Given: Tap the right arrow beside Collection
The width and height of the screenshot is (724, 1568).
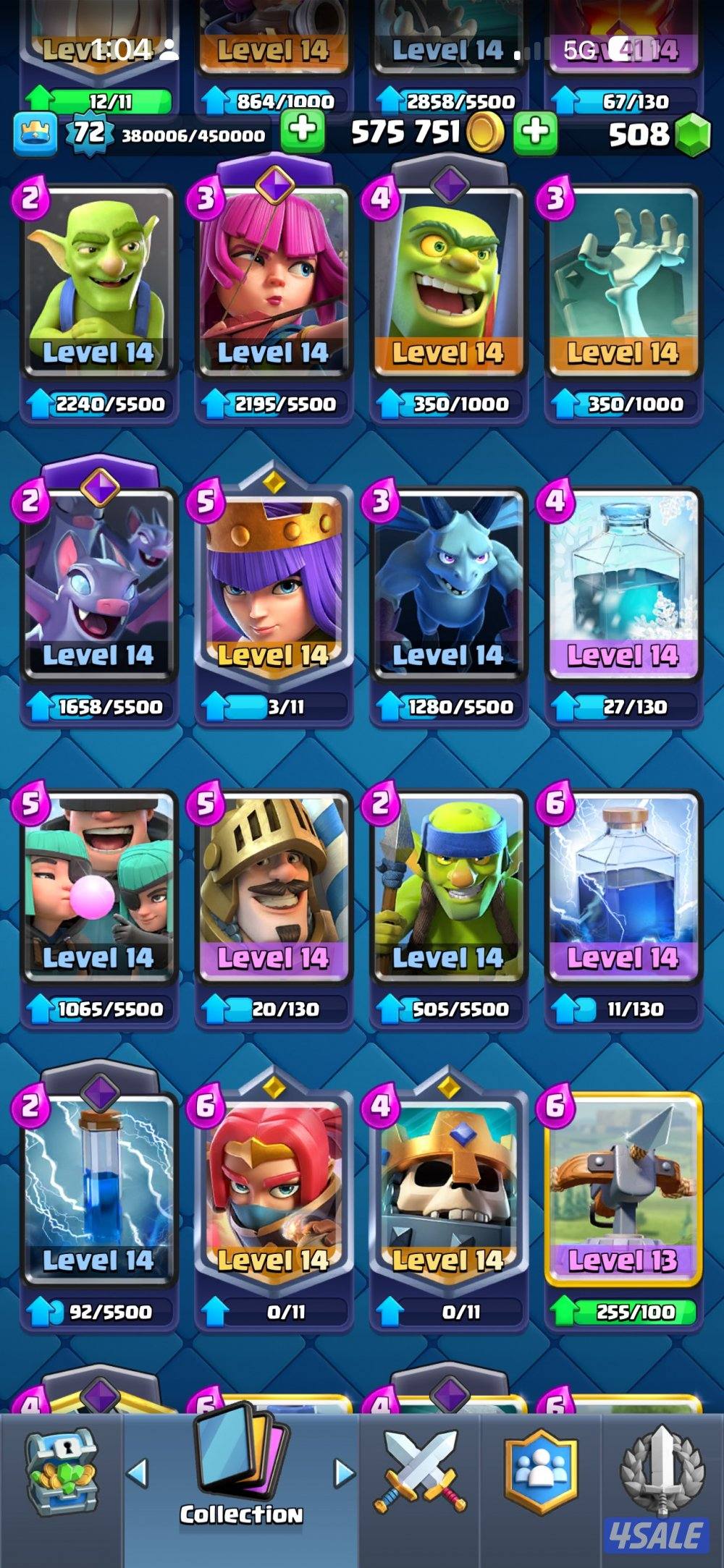Looking at the screenshot, I should 345,1472.
